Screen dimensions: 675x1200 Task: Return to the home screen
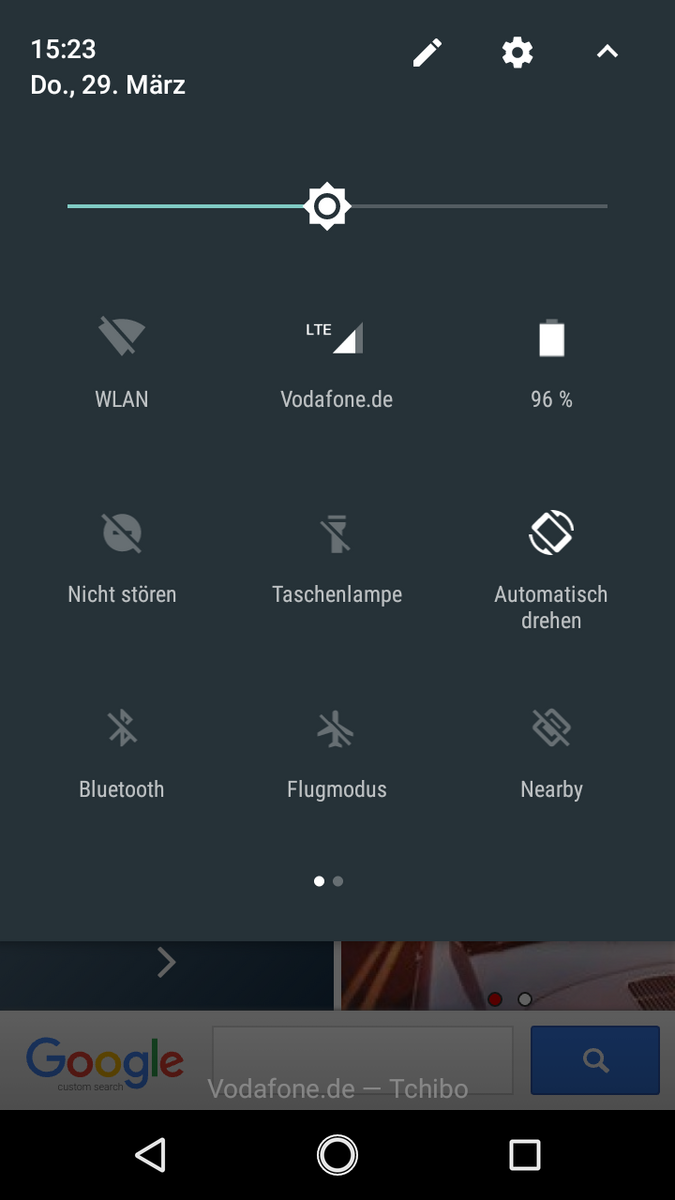coord(337,1155)
